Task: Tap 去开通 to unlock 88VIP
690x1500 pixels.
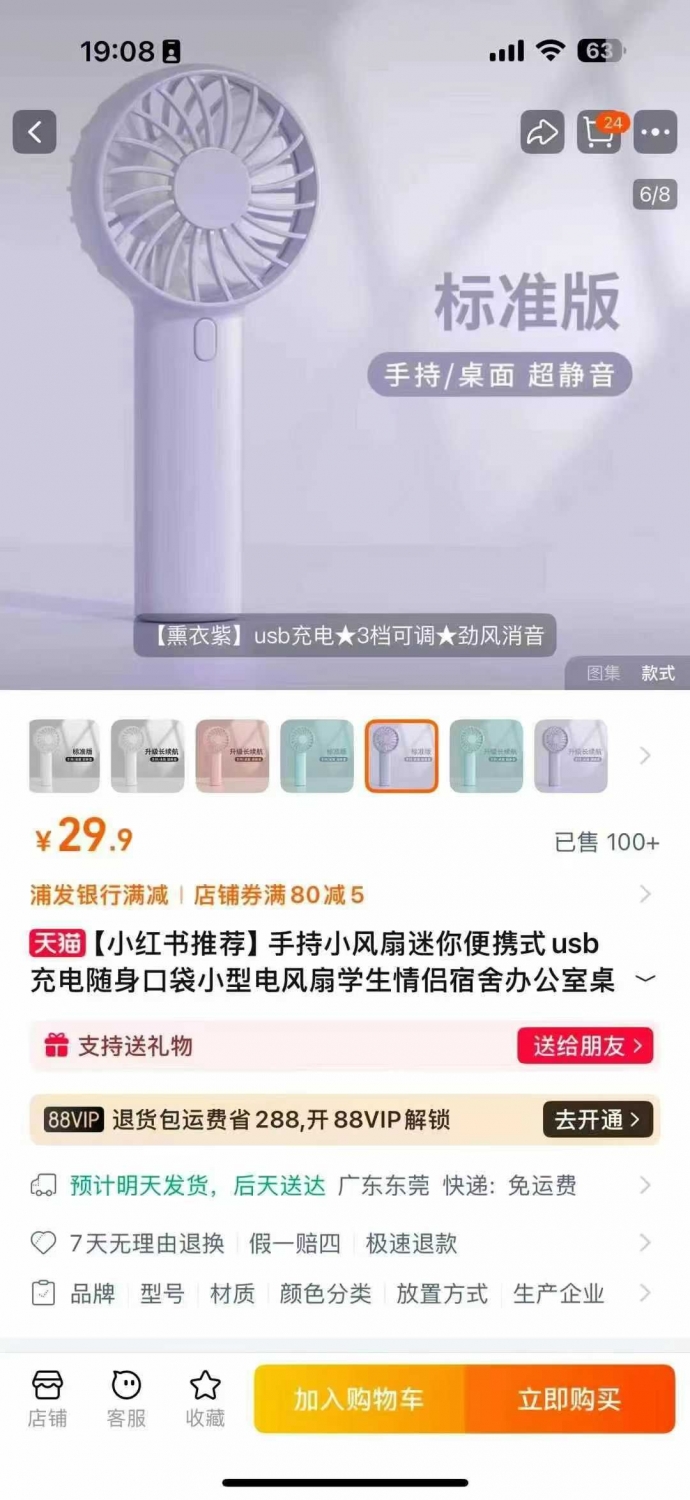Action: (598, 1120)
